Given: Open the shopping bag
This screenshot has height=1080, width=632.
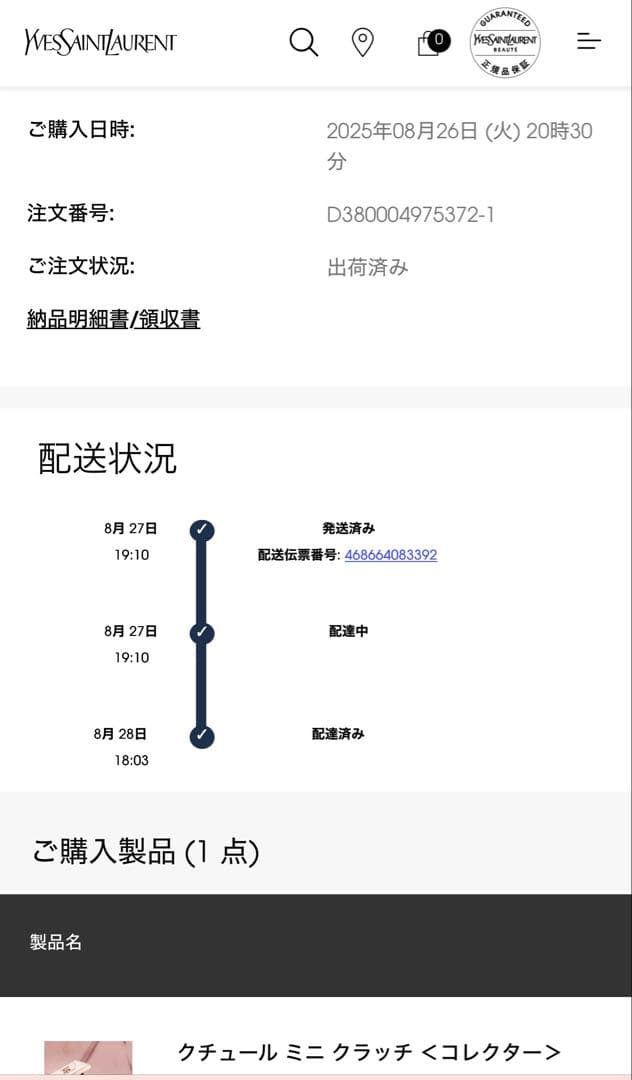Looking at the screenshot, I should pos(430,43).
